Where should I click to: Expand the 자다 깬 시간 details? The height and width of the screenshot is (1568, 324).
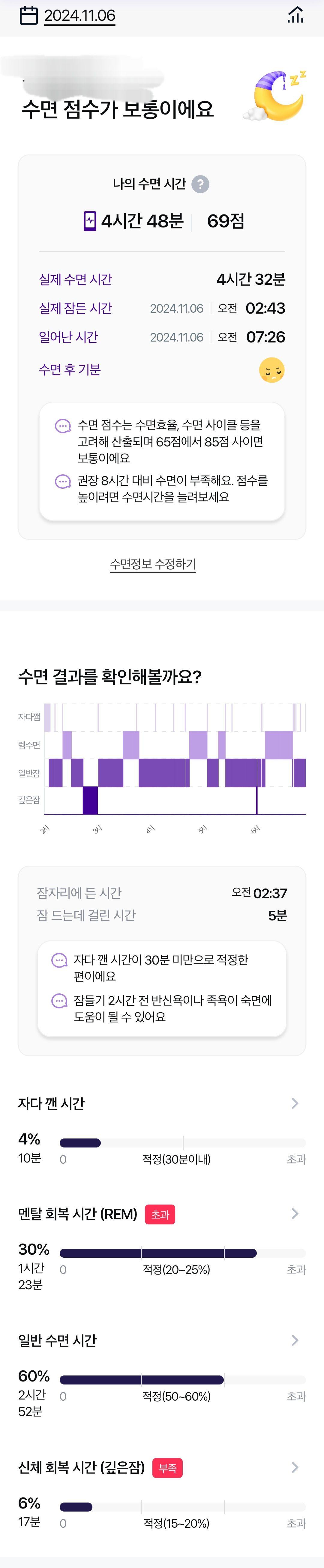(295, 1103)
